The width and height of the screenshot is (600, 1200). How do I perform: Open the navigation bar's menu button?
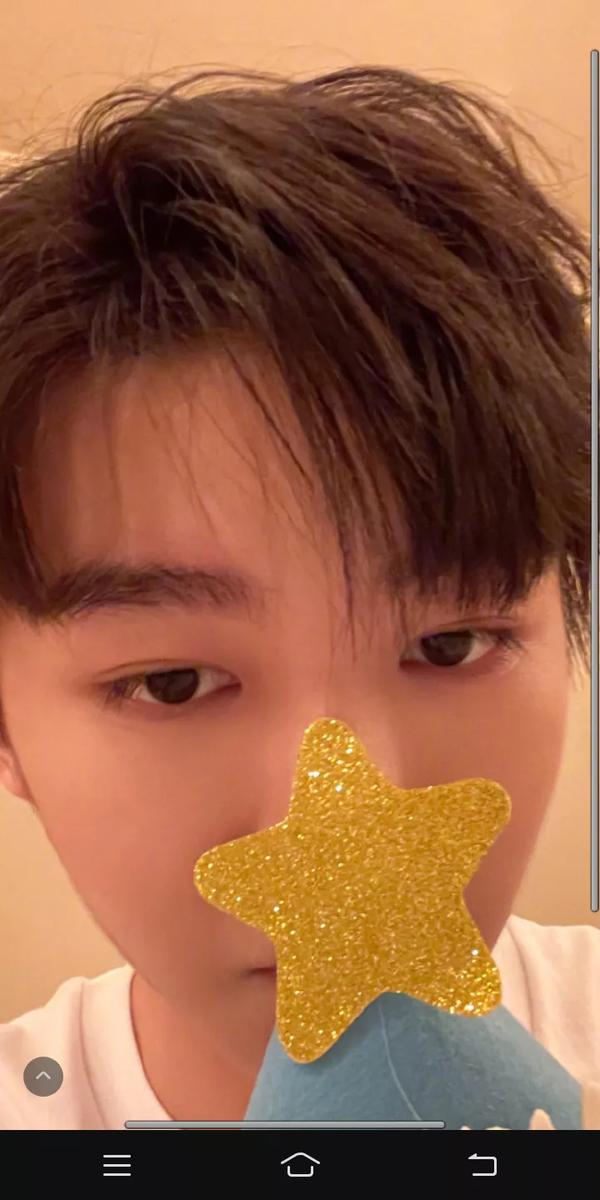pyautogui.click(x=117, y=1165)
